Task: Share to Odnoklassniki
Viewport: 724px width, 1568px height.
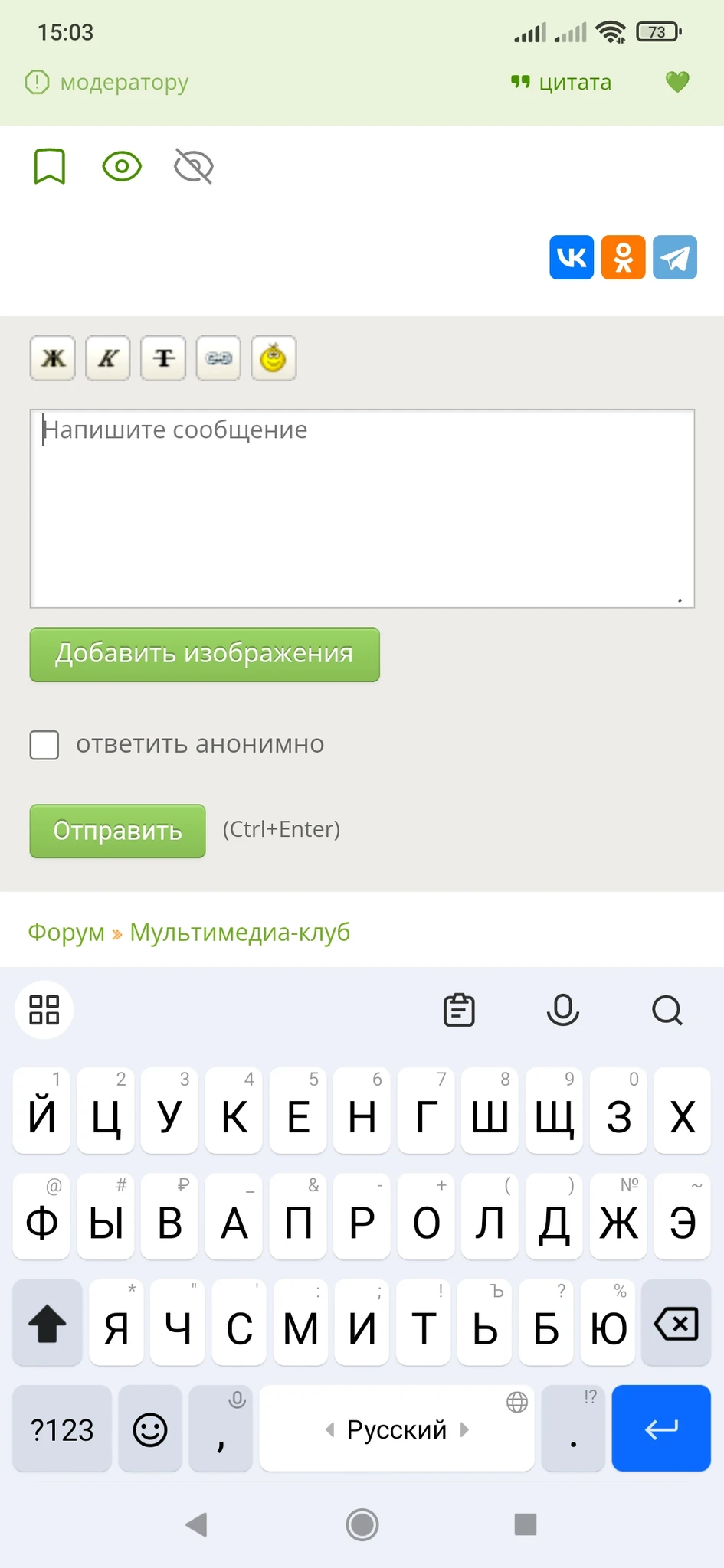Action: [624, 257]
